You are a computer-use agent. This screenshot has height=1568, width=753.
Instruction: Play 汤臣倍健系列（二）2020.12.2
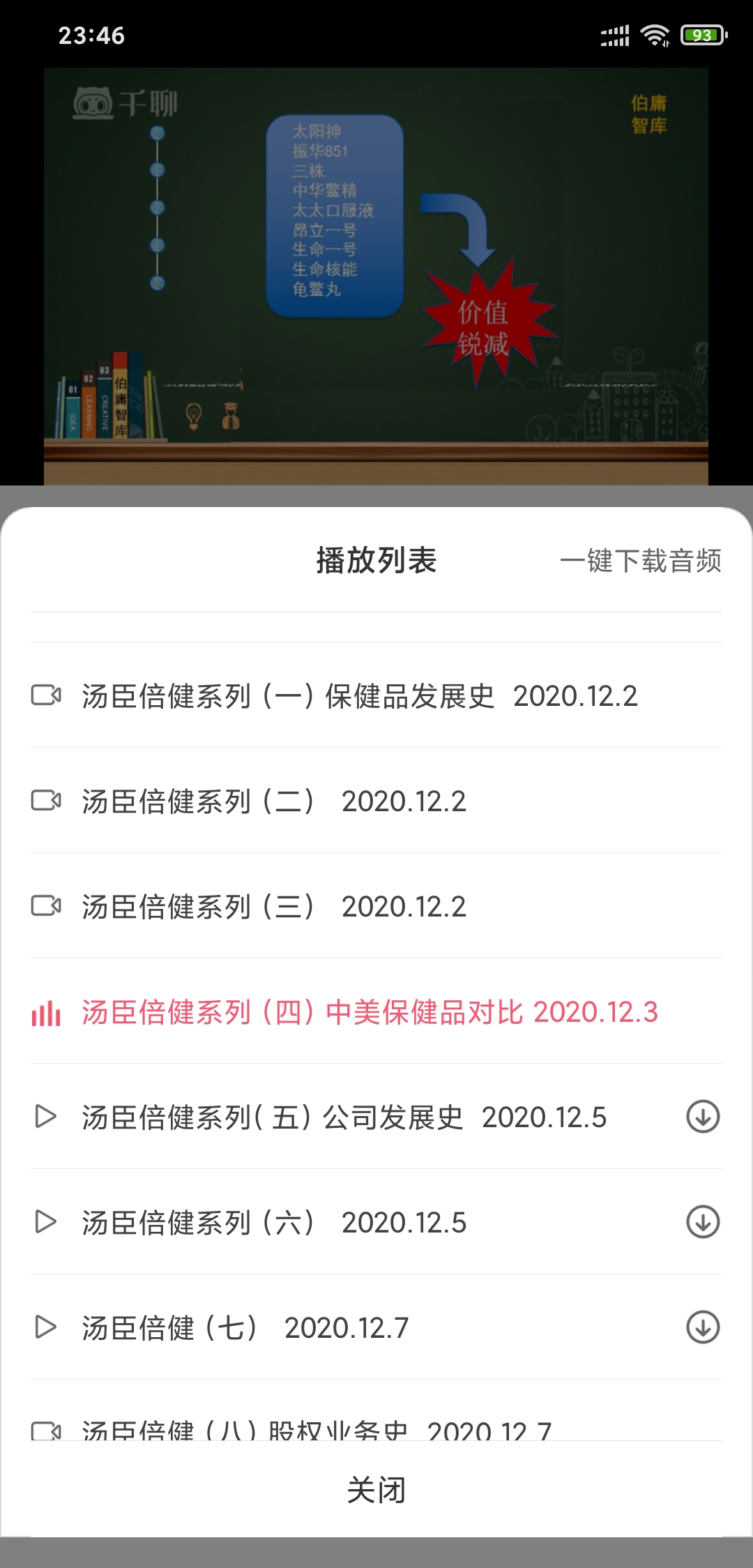pyautogui.click(x=274, y=801)
